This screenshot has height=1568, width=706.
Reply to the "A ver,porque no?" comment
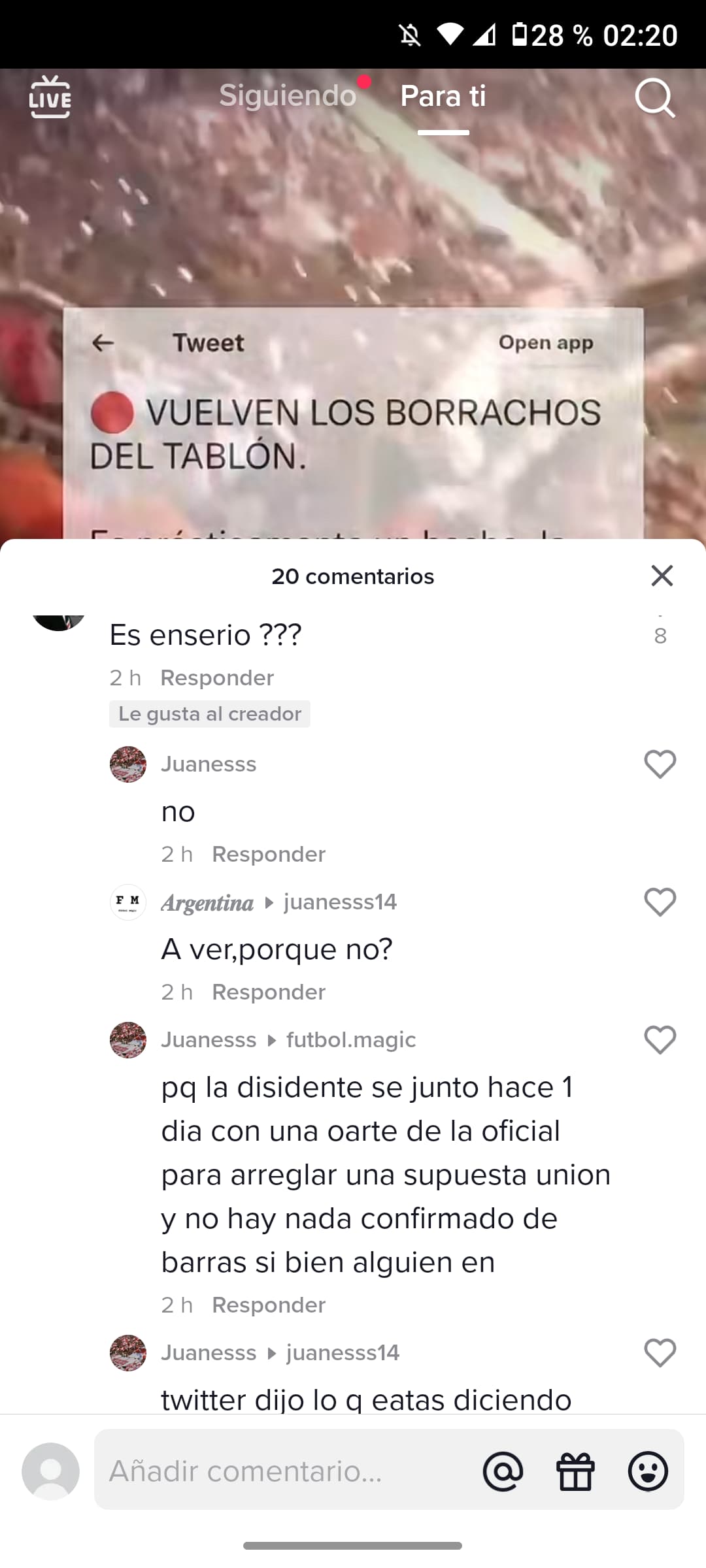click(x=269, y=992)
